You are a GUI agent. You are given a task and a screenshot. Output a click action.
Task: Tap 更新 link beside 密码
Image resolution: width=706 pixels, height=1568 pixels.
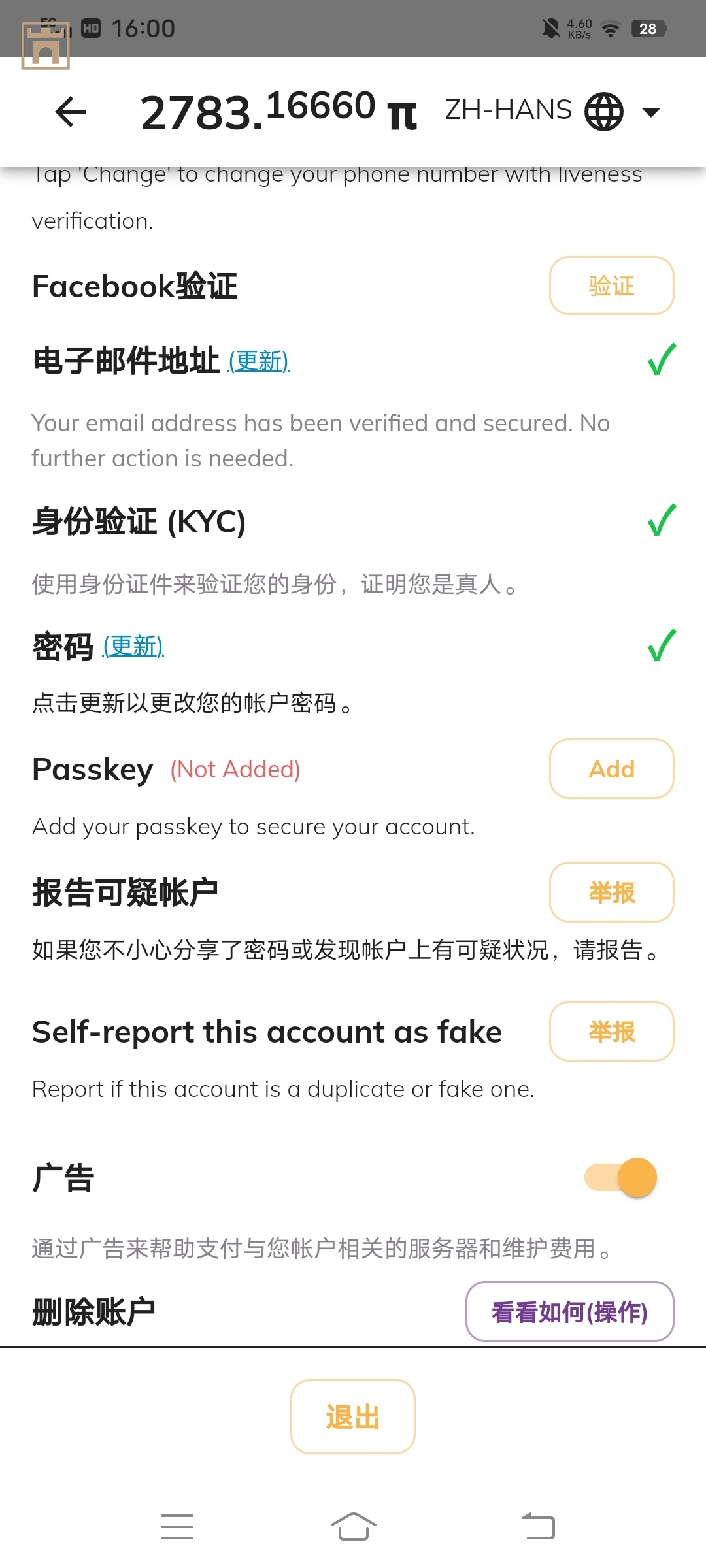click(x=133, y=646)
